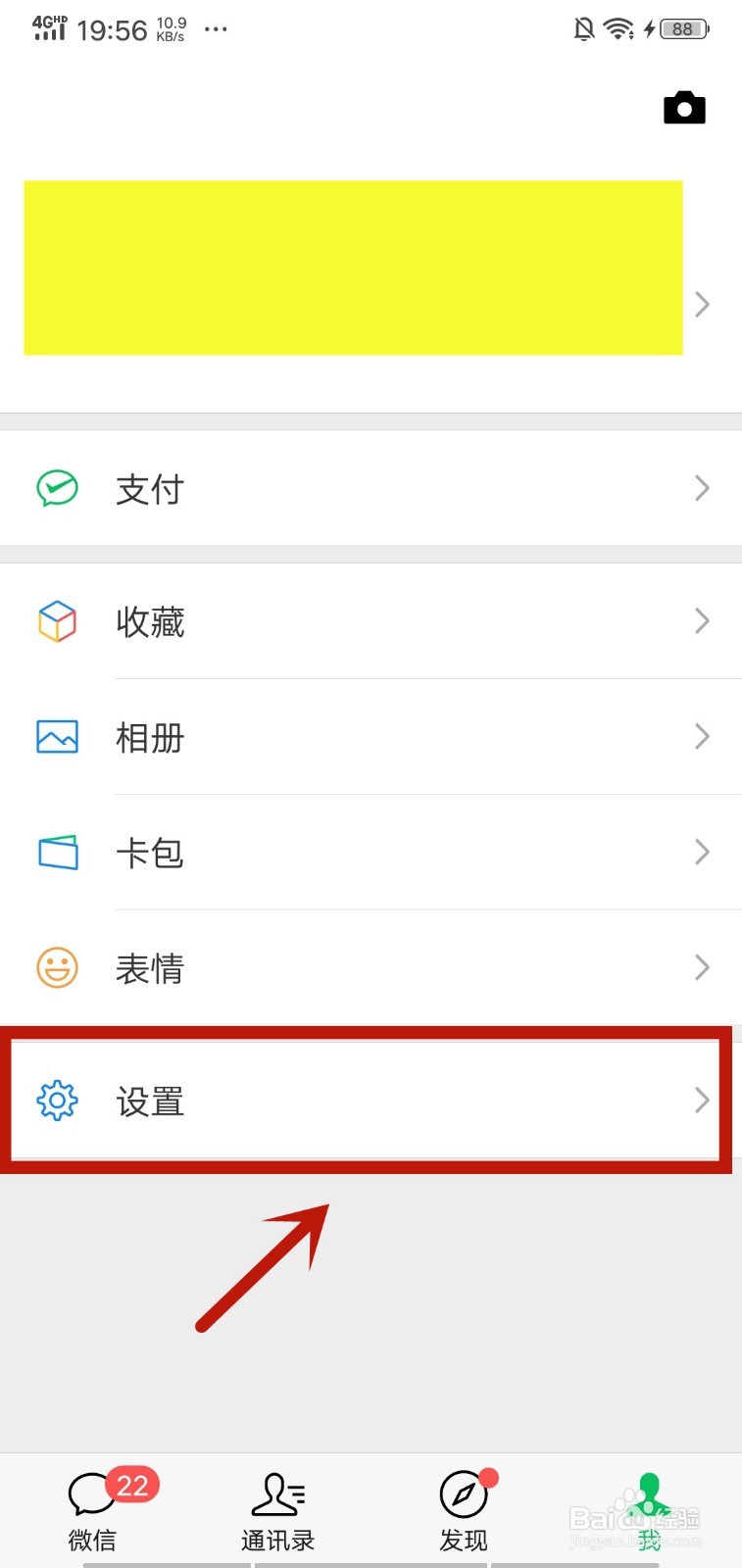Switch to the 微信 chats tab
Image resolution: width=742 pixels, height=1568 pixels.
[x=92, y=1509]
